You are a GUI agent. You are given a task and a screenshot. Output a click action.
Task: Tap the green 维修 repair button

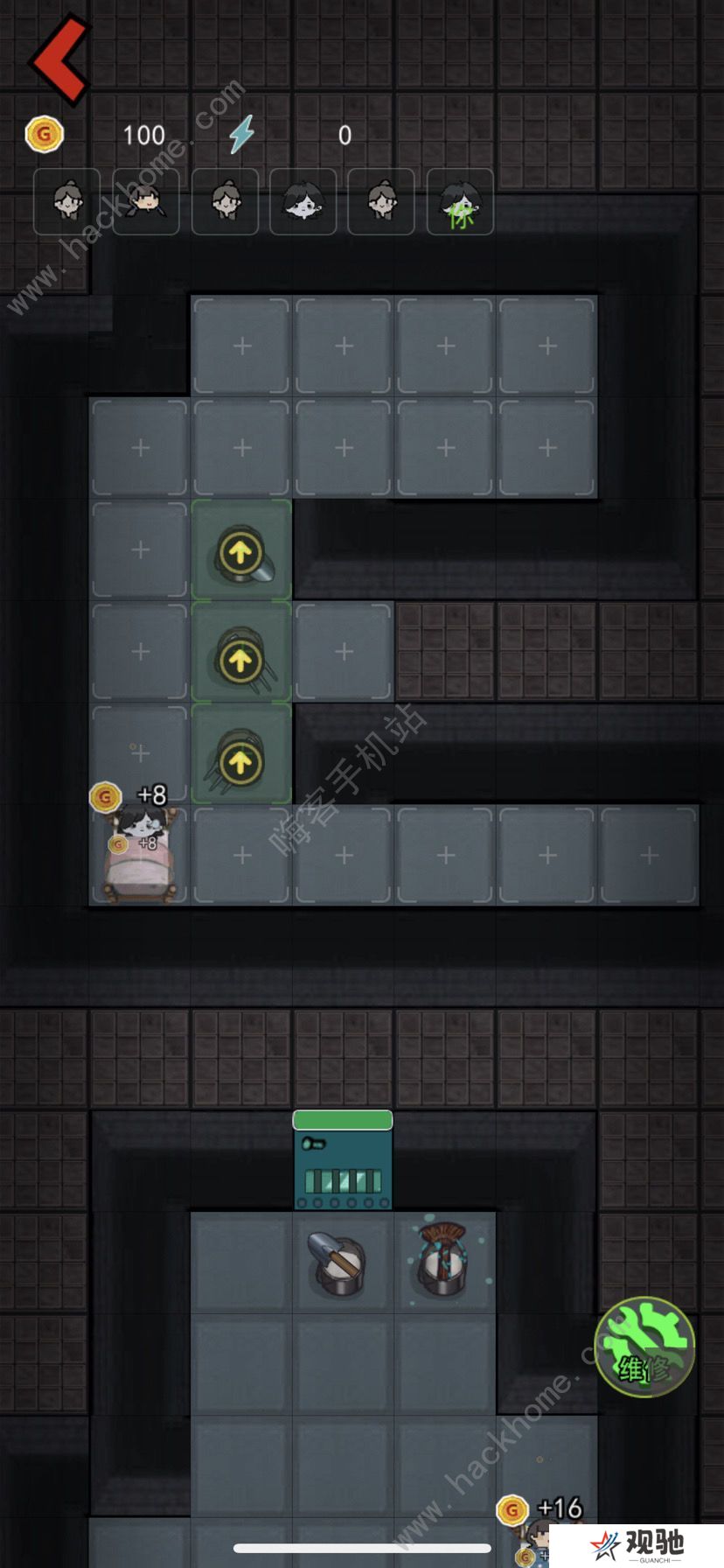(644, 1346)
